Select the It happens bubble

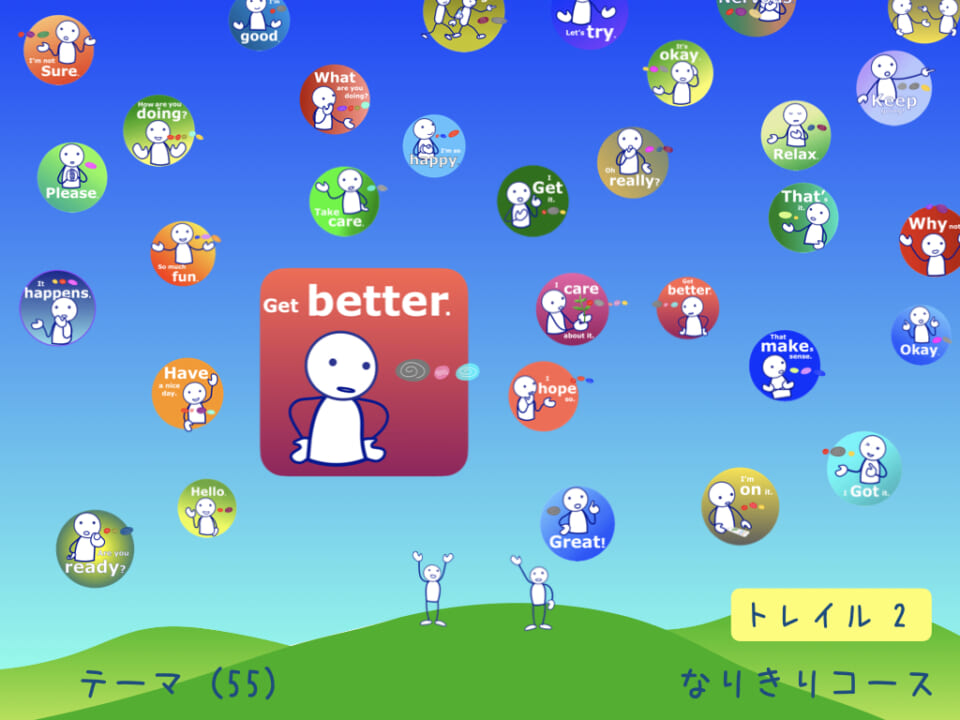[58, 307]
